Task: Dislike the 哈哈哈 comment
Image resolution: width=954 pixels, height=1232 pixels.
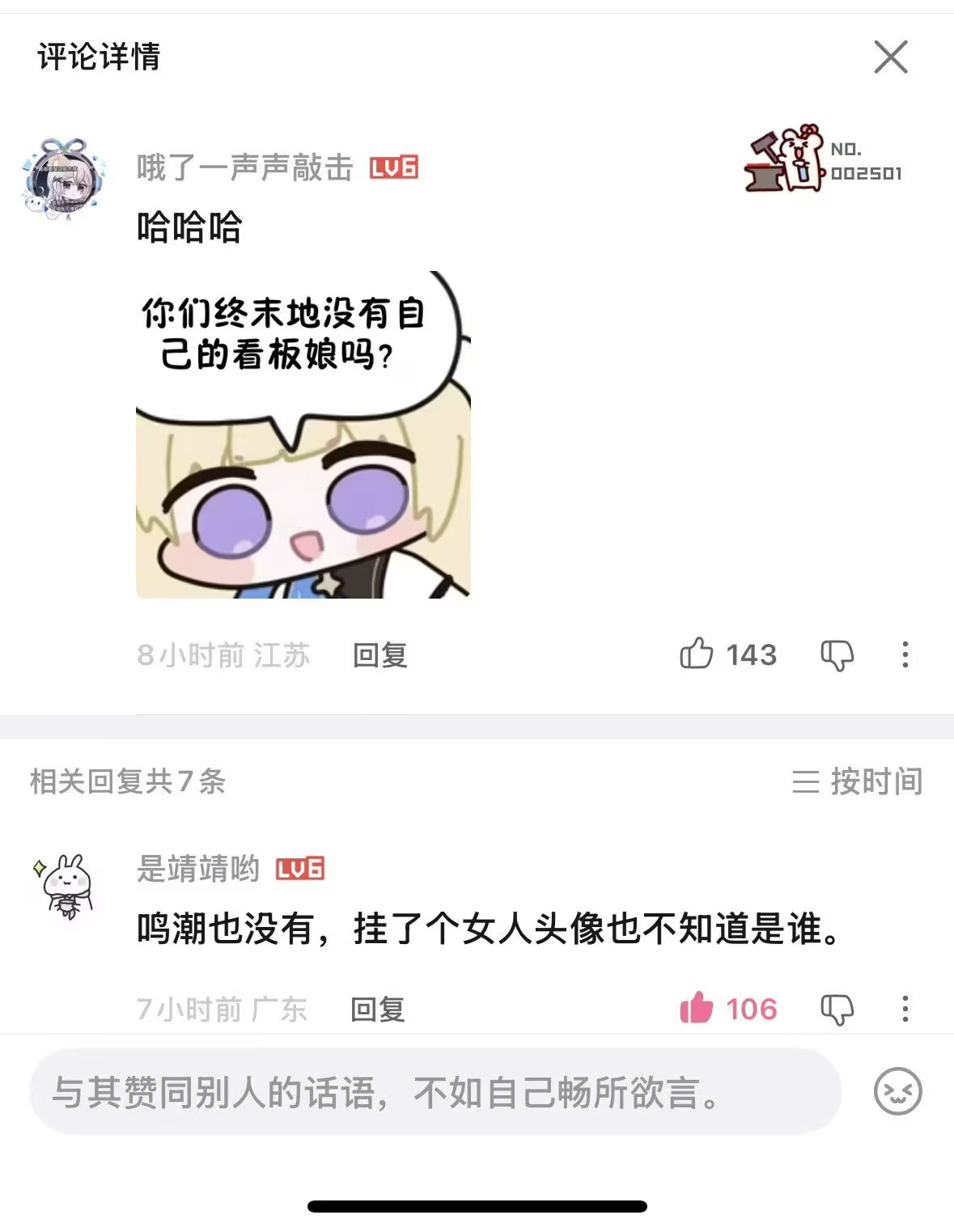Action: coord(837,654)
